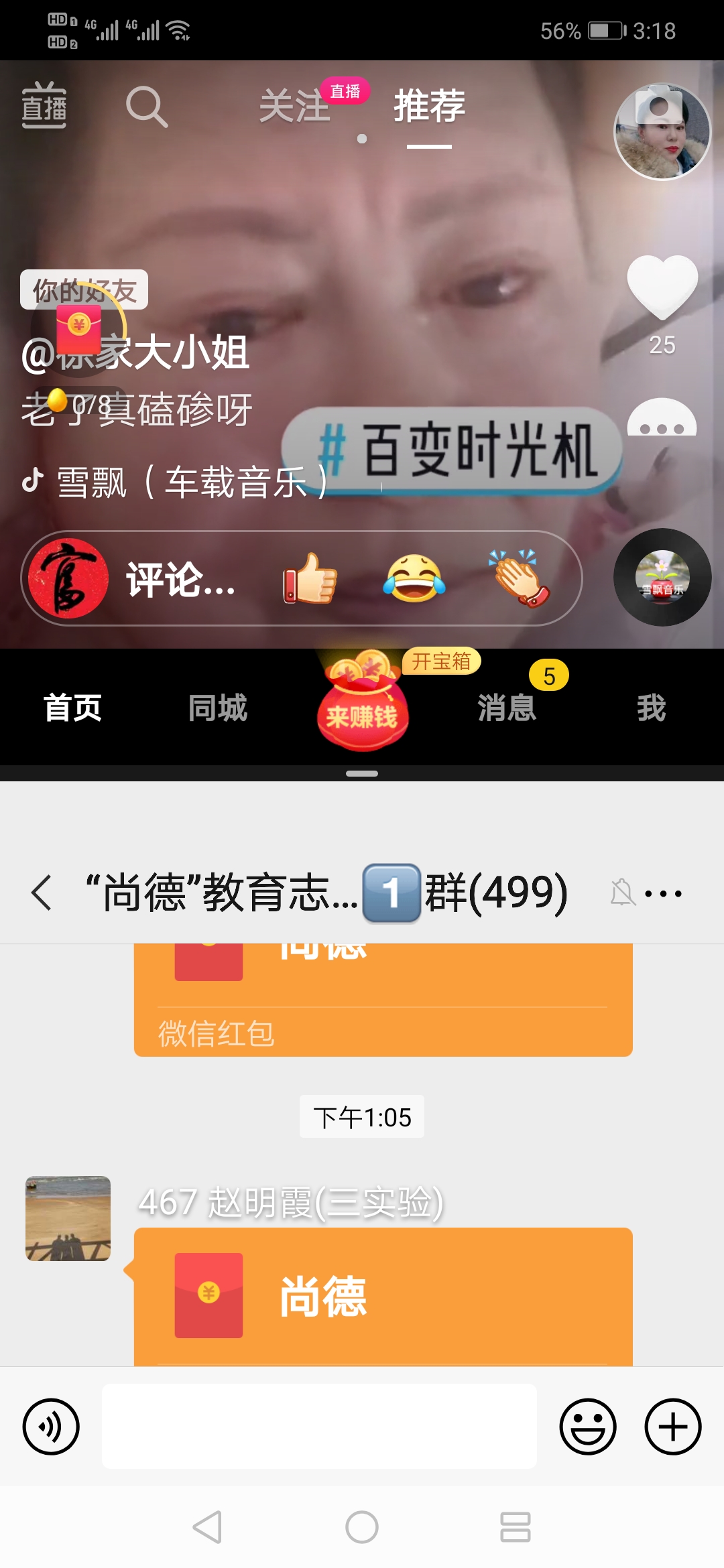Open the group chat's more options
This screenshot has width=724, height=1568.
pyautogui.click(x=663, y=893)
